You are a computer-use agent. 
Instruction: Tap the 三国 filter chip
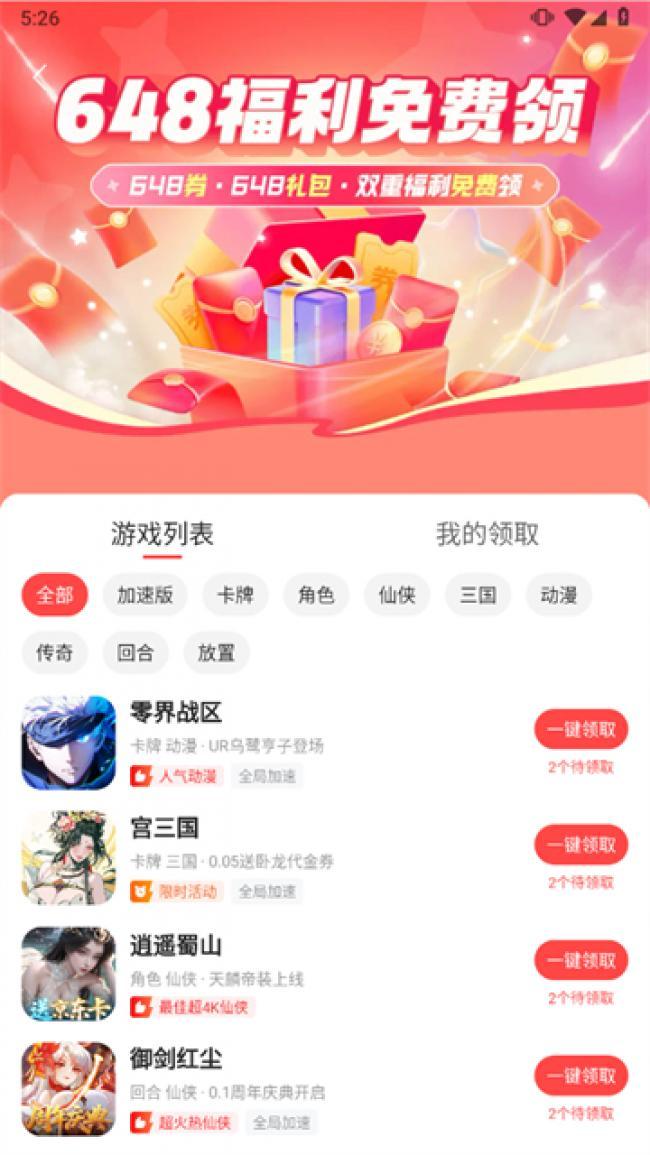coord(478,596)
